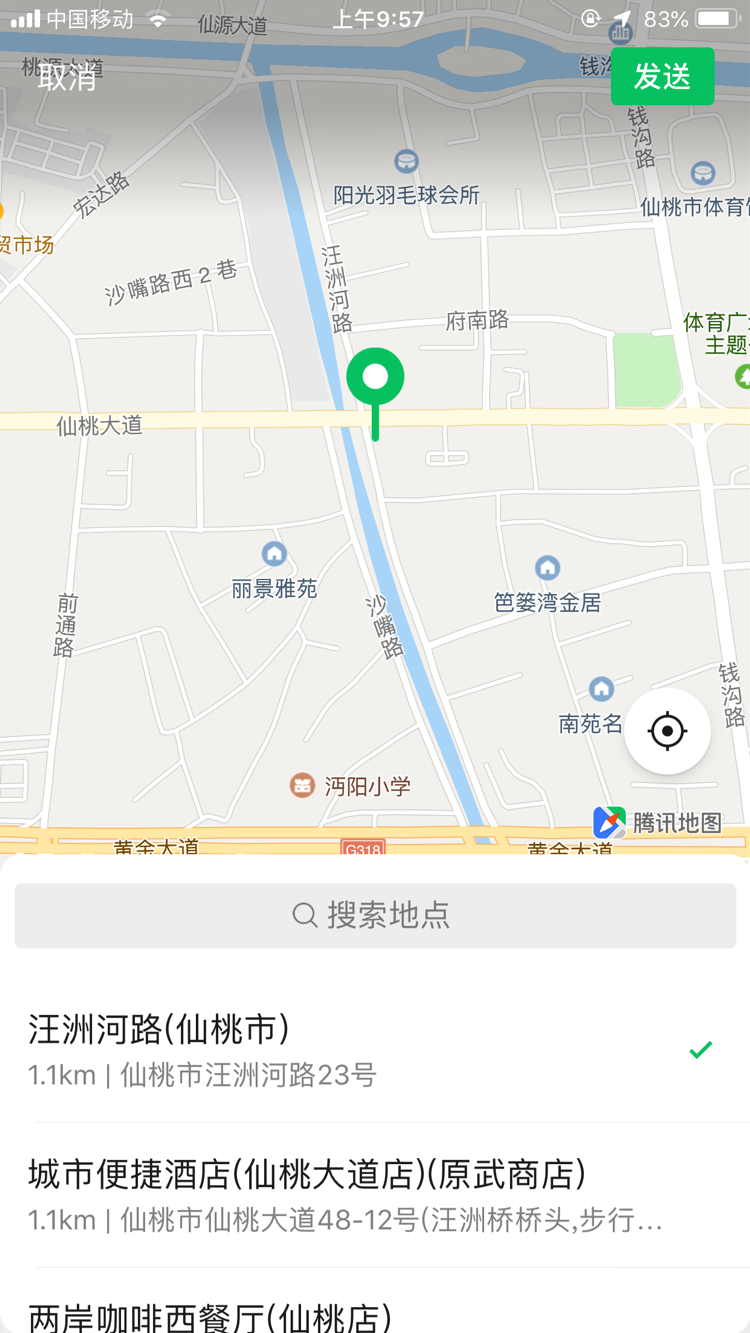The width and height of the screenshot is (750, 1333).
Task: Tap the current-location crosshair button
Action: (x=667, y=731)
